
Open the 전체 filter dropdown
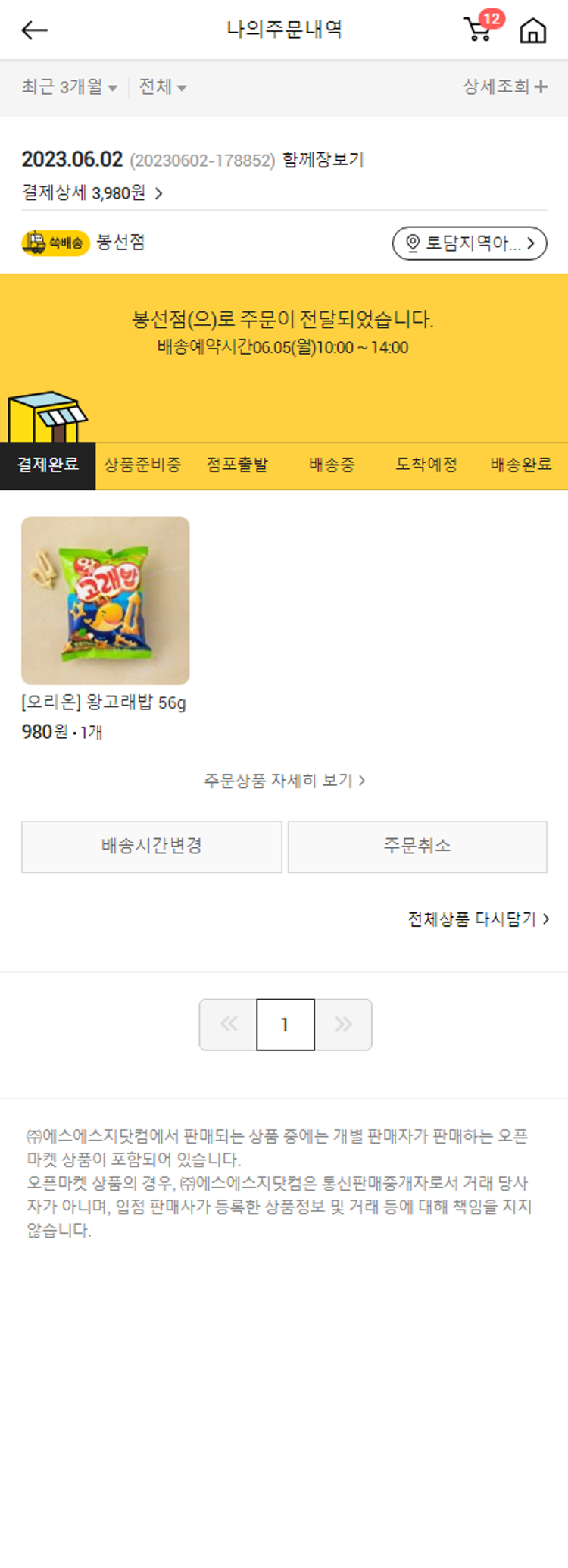click(x=162, y=87)
